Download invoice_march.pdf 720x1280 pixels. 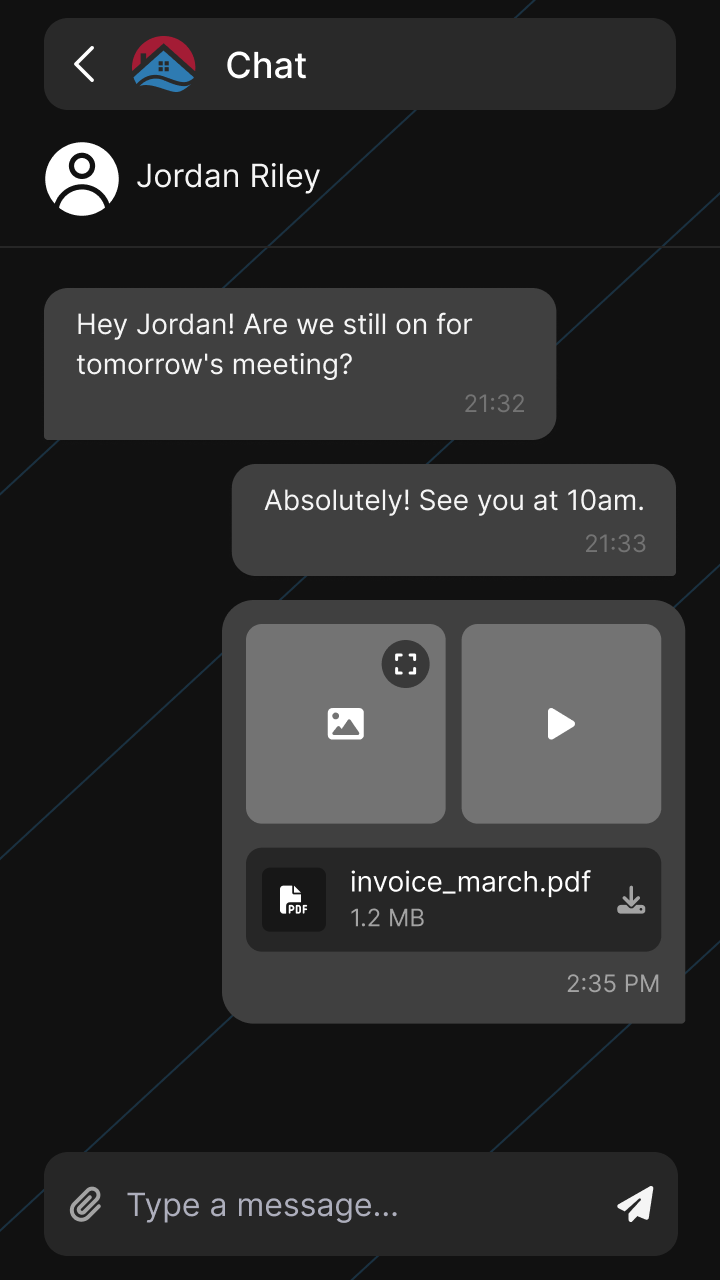pyautogui.click(x=630, y=900)
